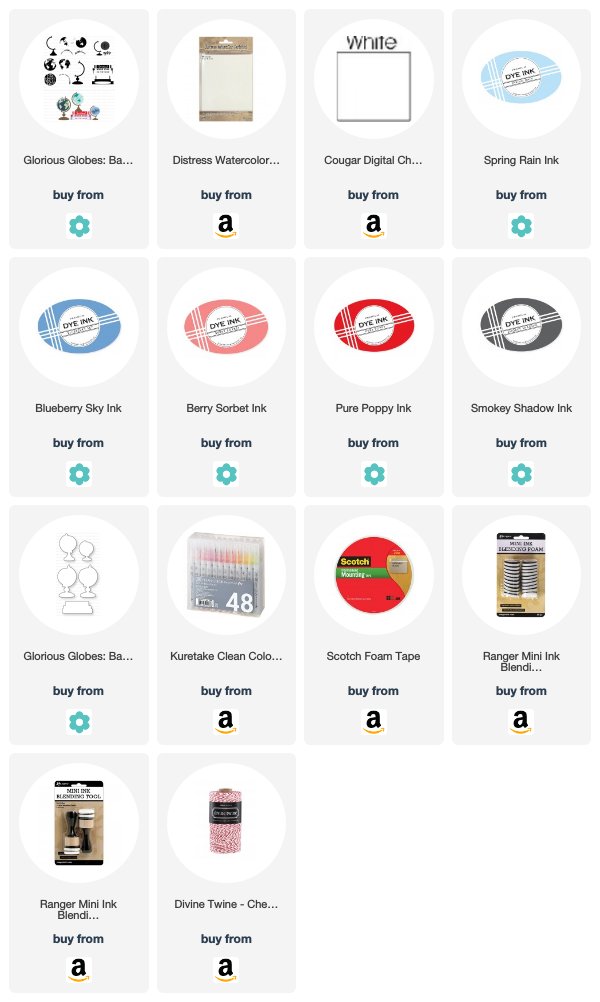
Task: Tap the Amazon icon under Scotch Foam Tape
Action: click(x=374, y=722)
